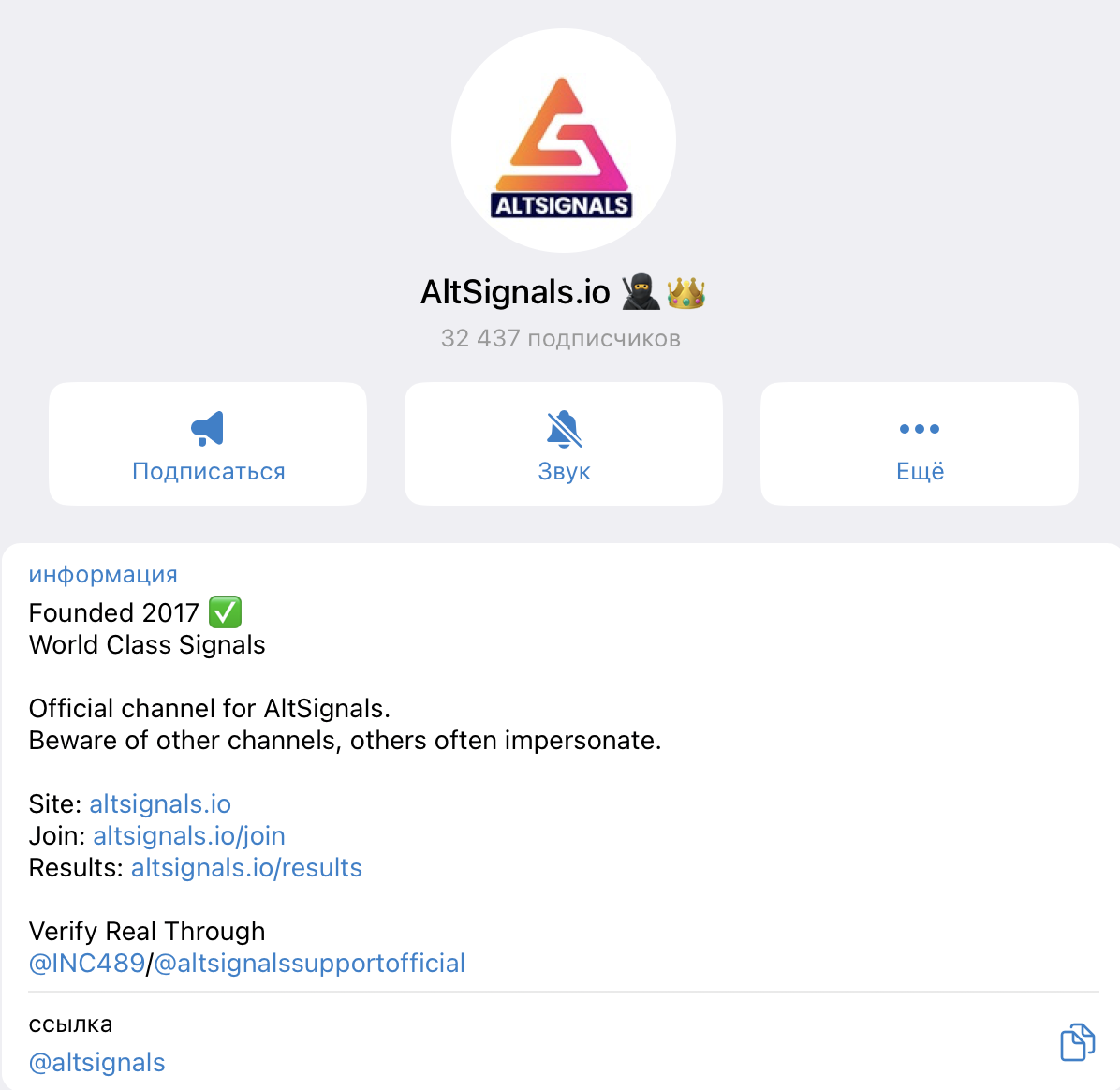This screenshot has height=1090, width=1120.
Task: View the AltSignals channel avatar
Action: coord(563,140)
